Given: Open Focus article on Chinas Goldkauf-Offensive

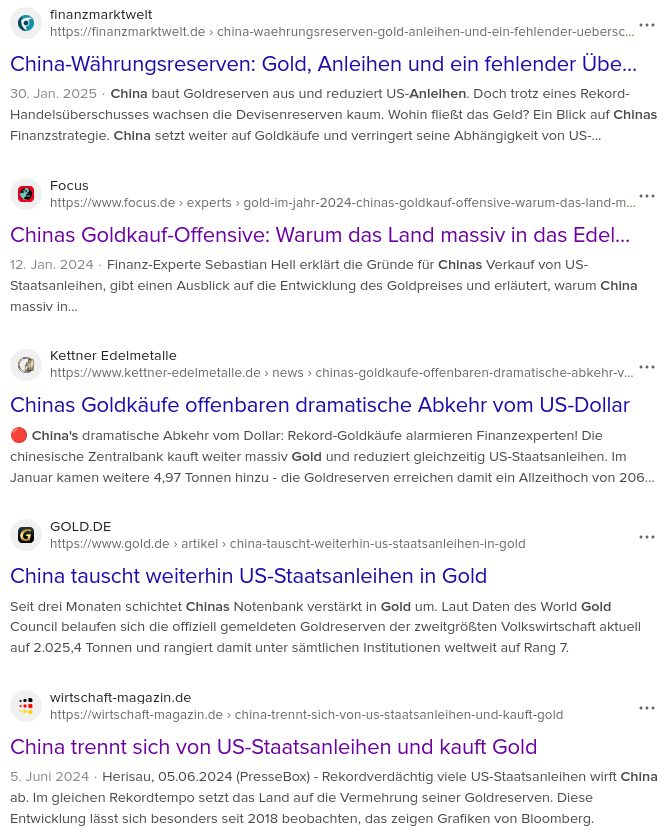Looking at the screenshot, I should coord(320,236).
